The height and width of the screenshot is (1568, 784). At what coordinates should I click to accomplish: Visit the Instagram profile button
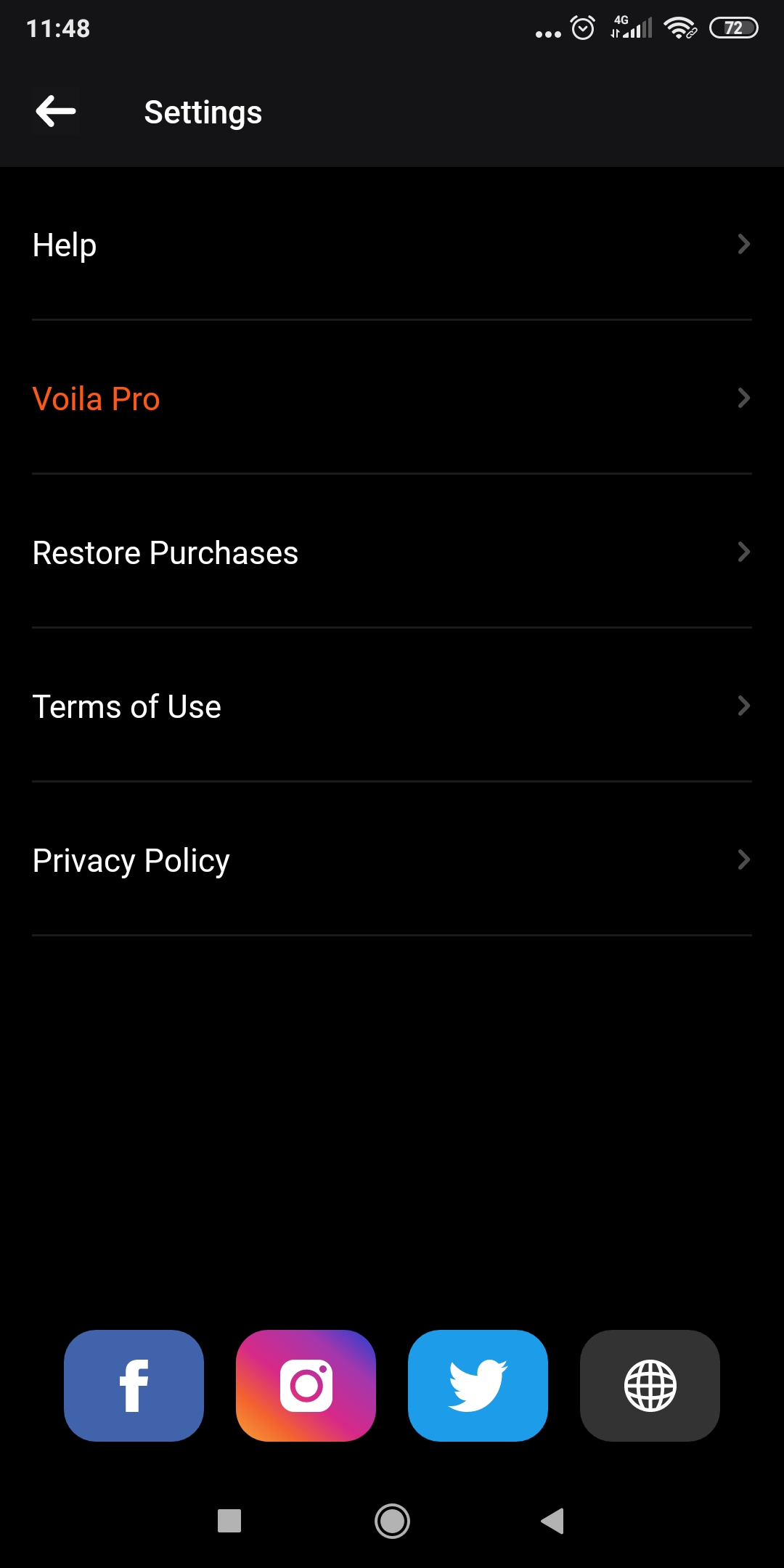306,1386
